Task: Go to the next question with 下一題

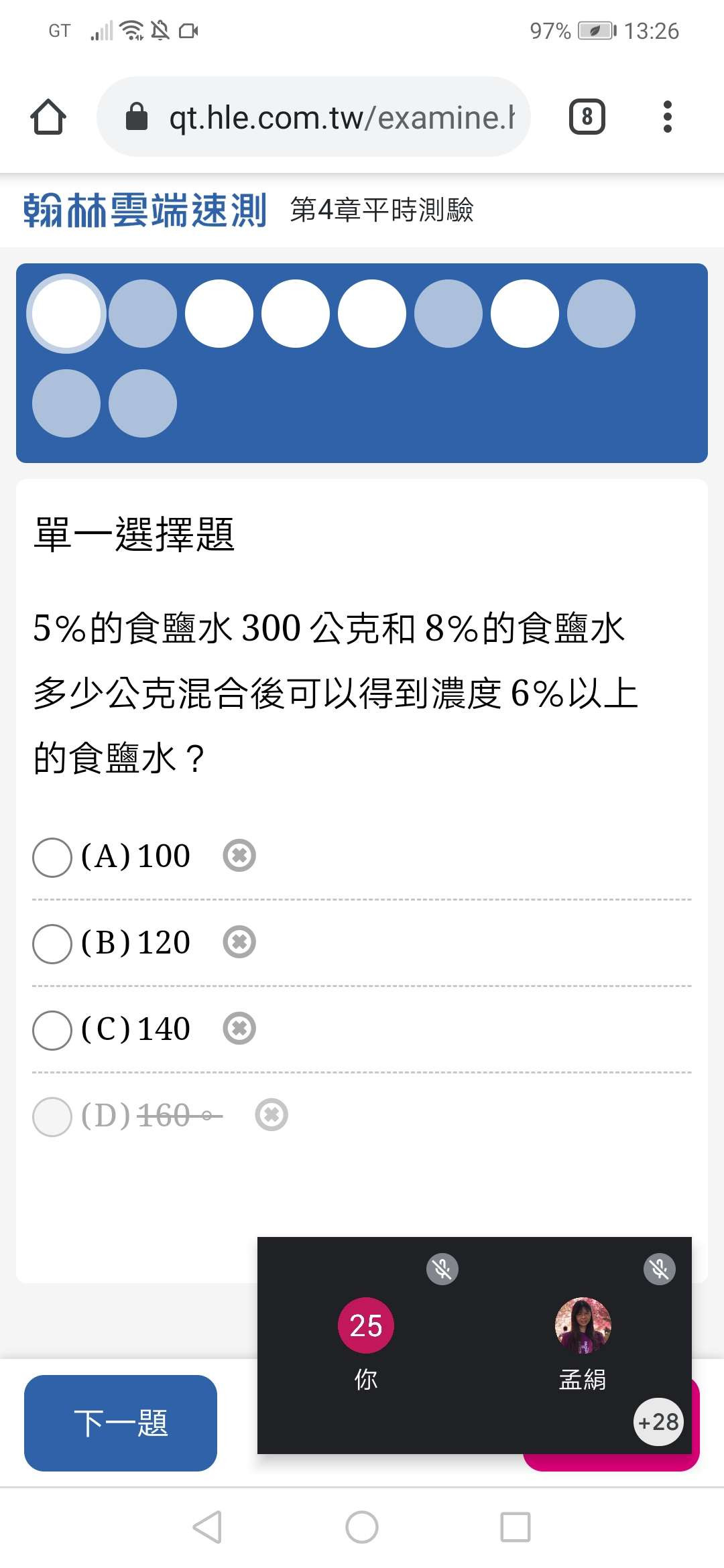Action: point(121,1423)
